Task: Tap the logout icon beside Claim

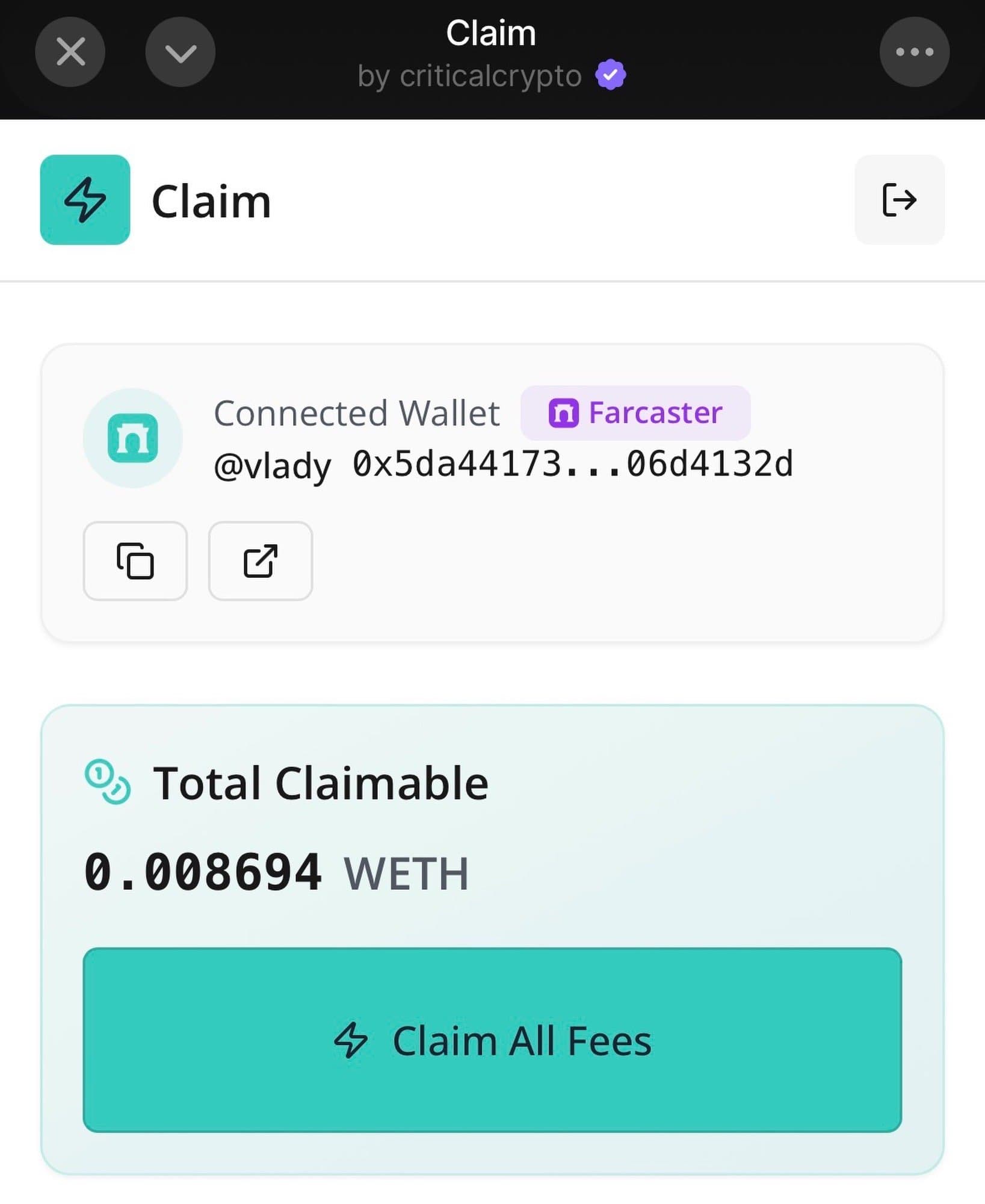Action: (899, 200)
